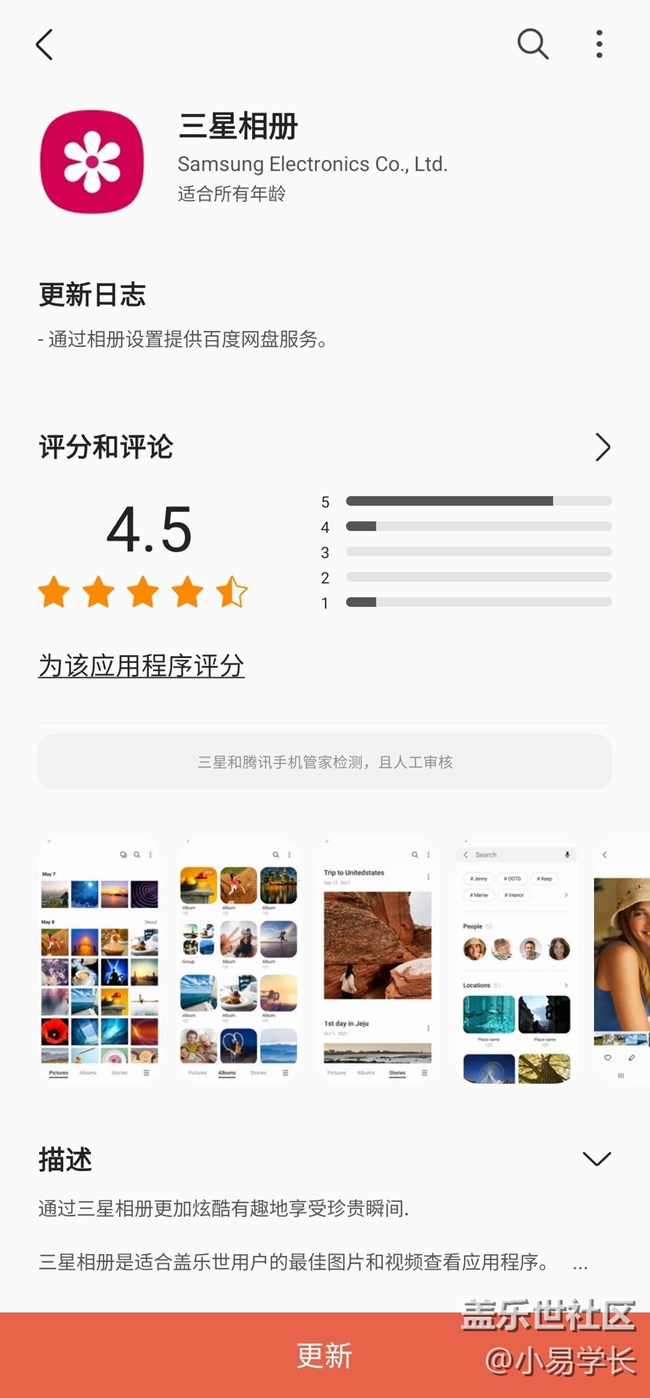Go back using the top arrow

point(44,44)
